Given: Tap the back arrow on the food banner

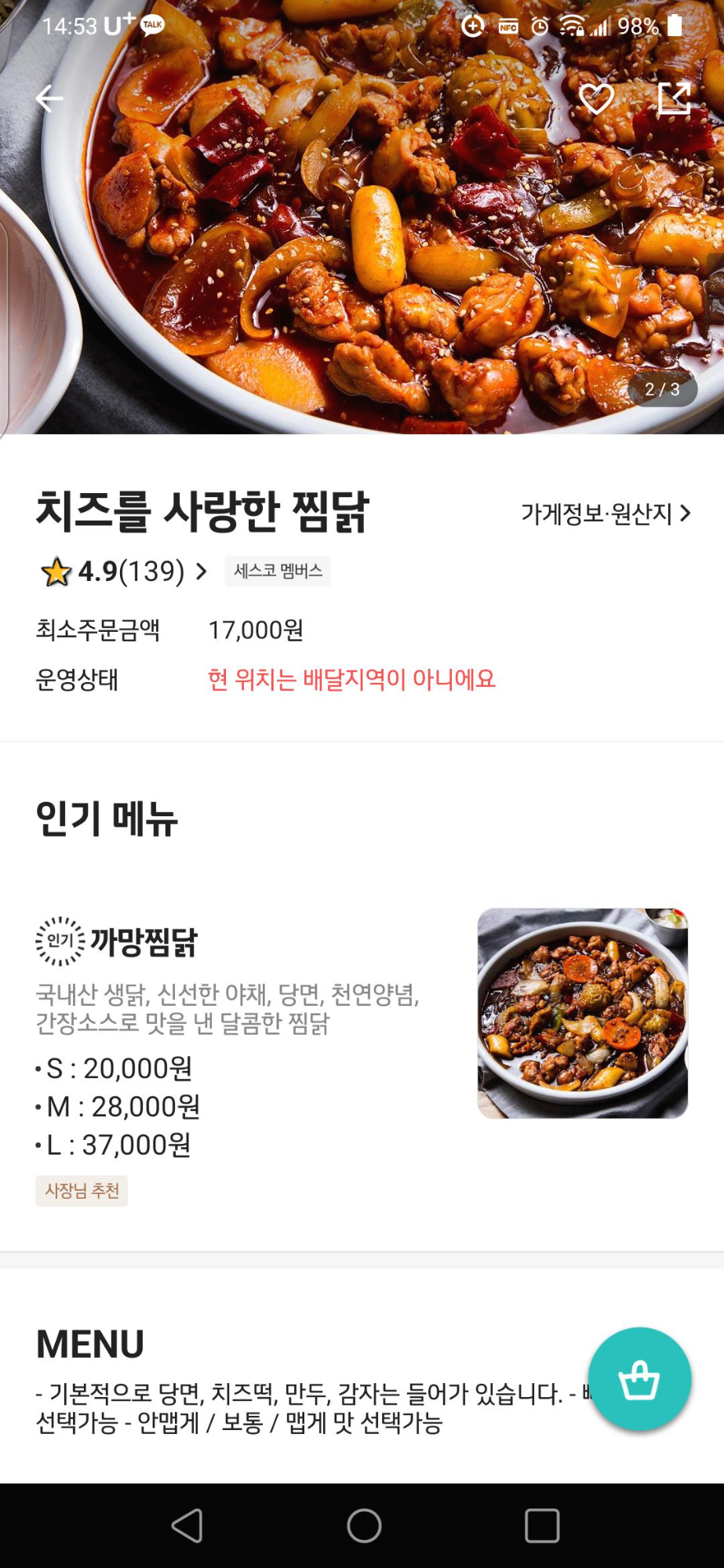Looking at the screenshot, I should [49, 97].
